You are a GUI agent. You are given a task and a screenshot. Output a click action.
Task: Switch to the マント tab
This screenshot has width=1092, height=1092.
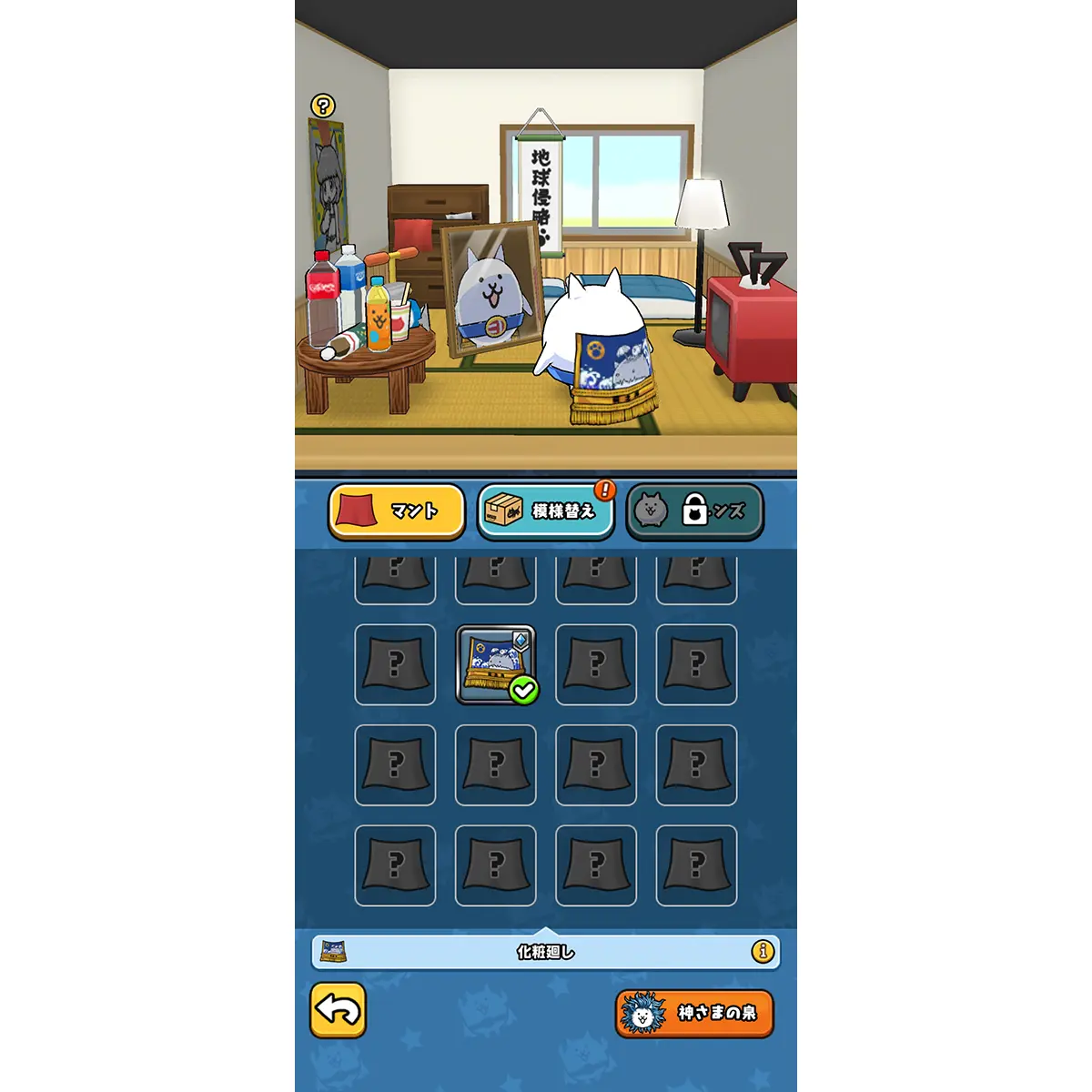(x=397, y=511)
